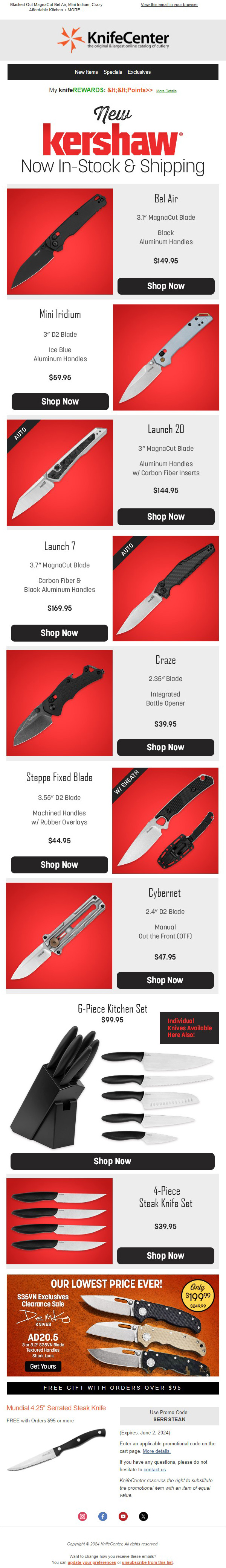
Task: Shop Now for 4-Piece Steak Knife Set
Action: click(x=165, y=1256)
